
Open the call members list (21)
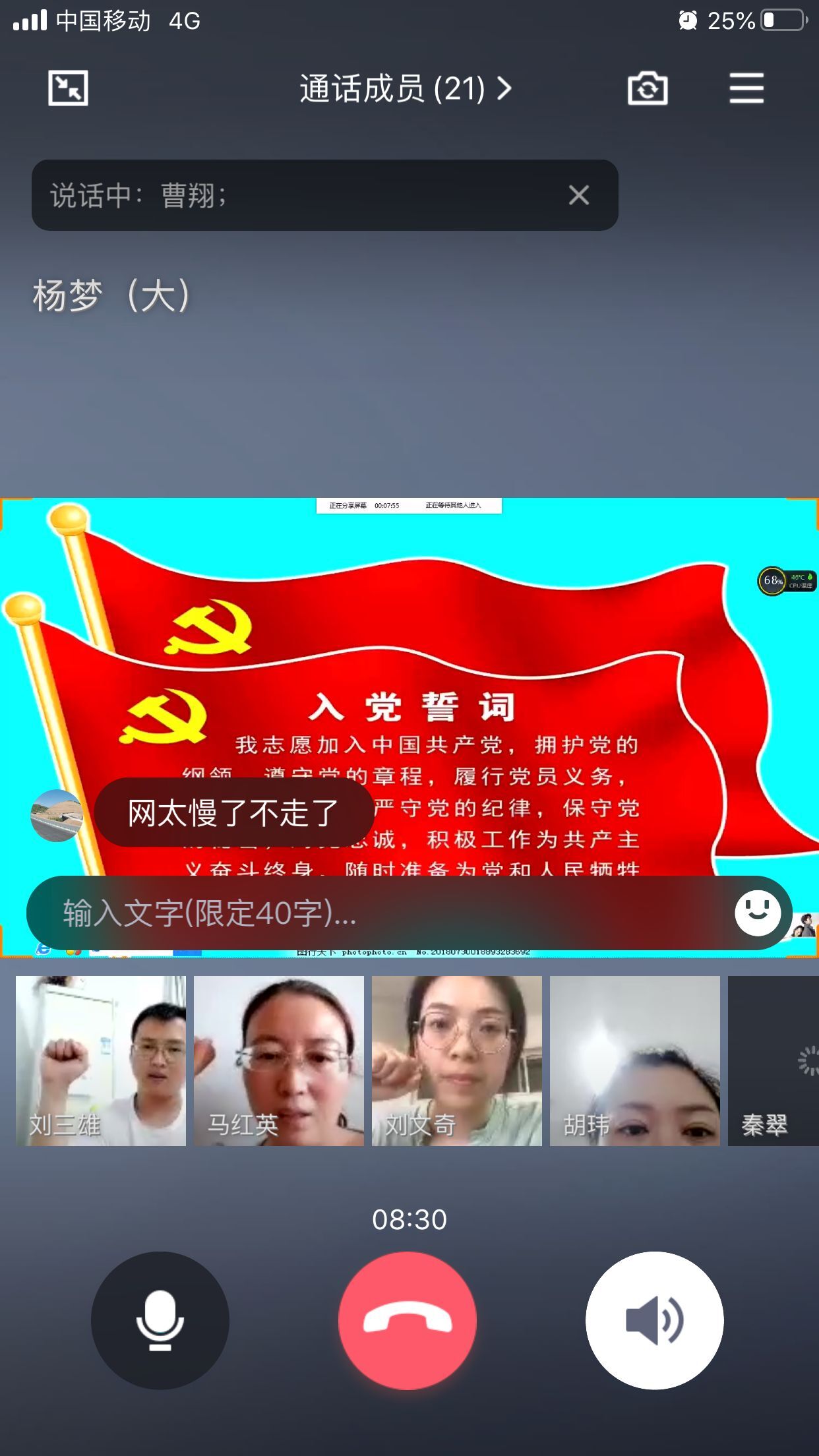[405, 88]
